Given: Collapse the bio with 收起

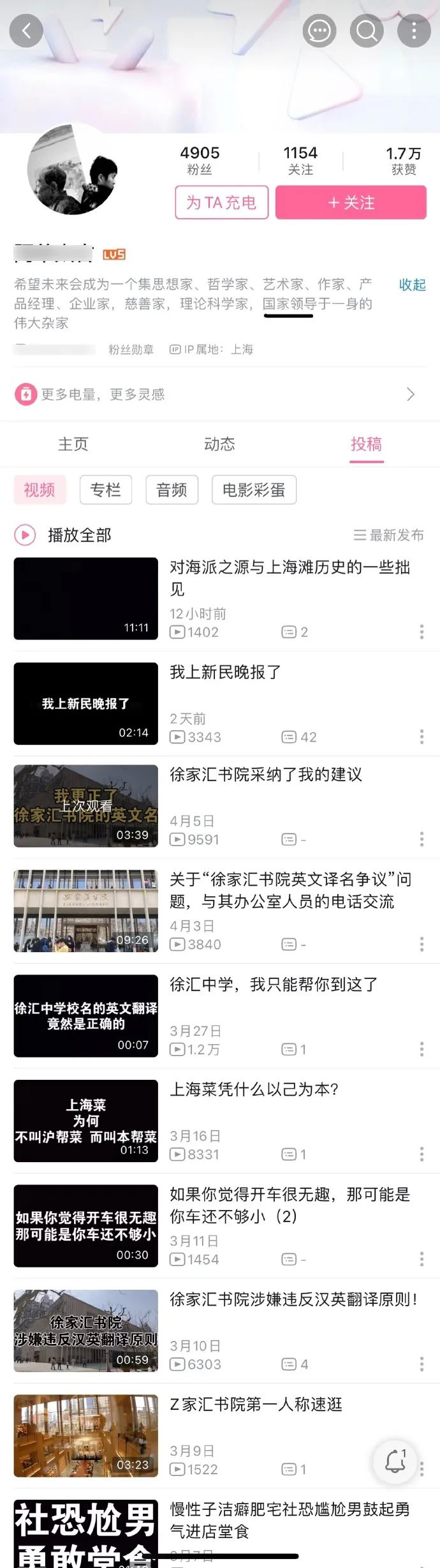Looking at the screenshot, I should (x=412, y=285).
